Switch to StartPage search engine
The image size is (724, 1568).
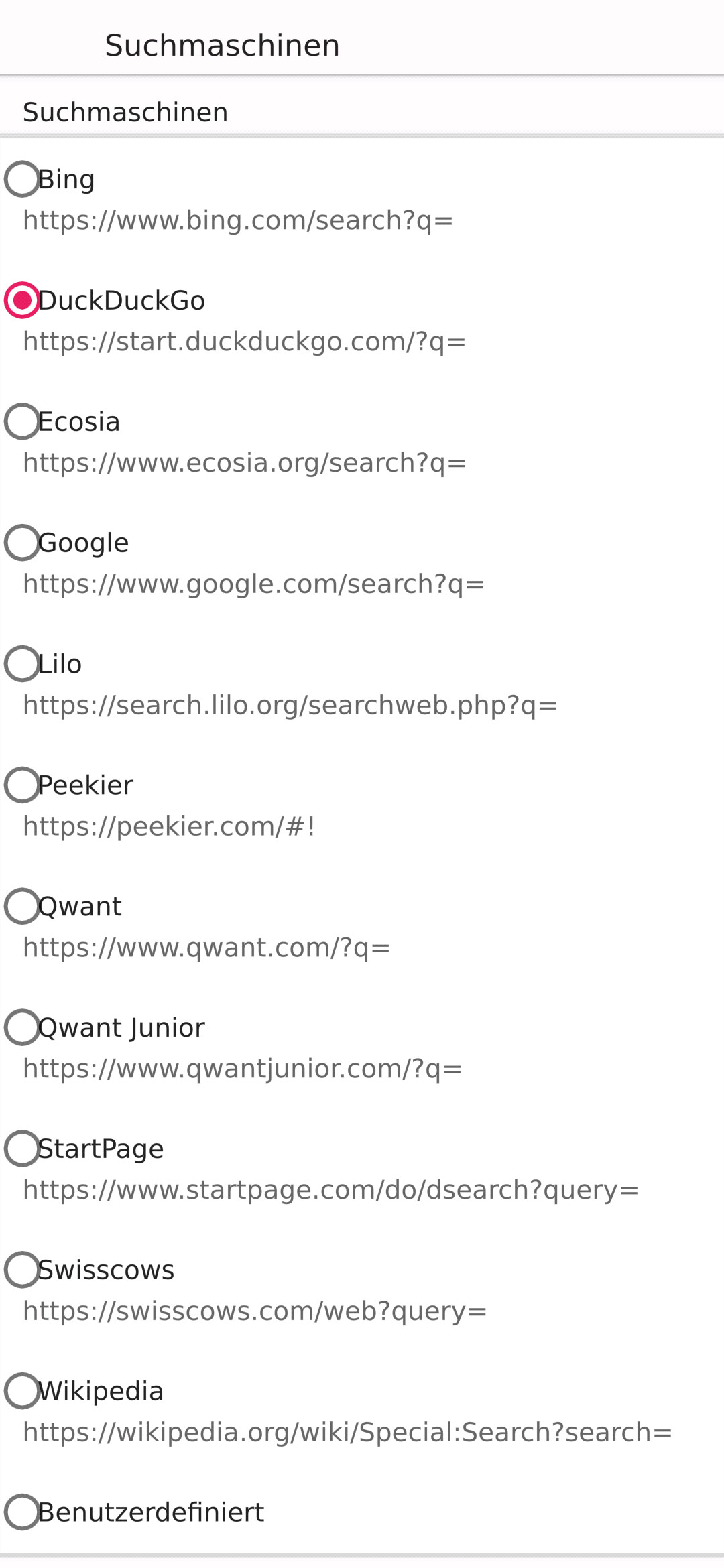[22, 1149]
